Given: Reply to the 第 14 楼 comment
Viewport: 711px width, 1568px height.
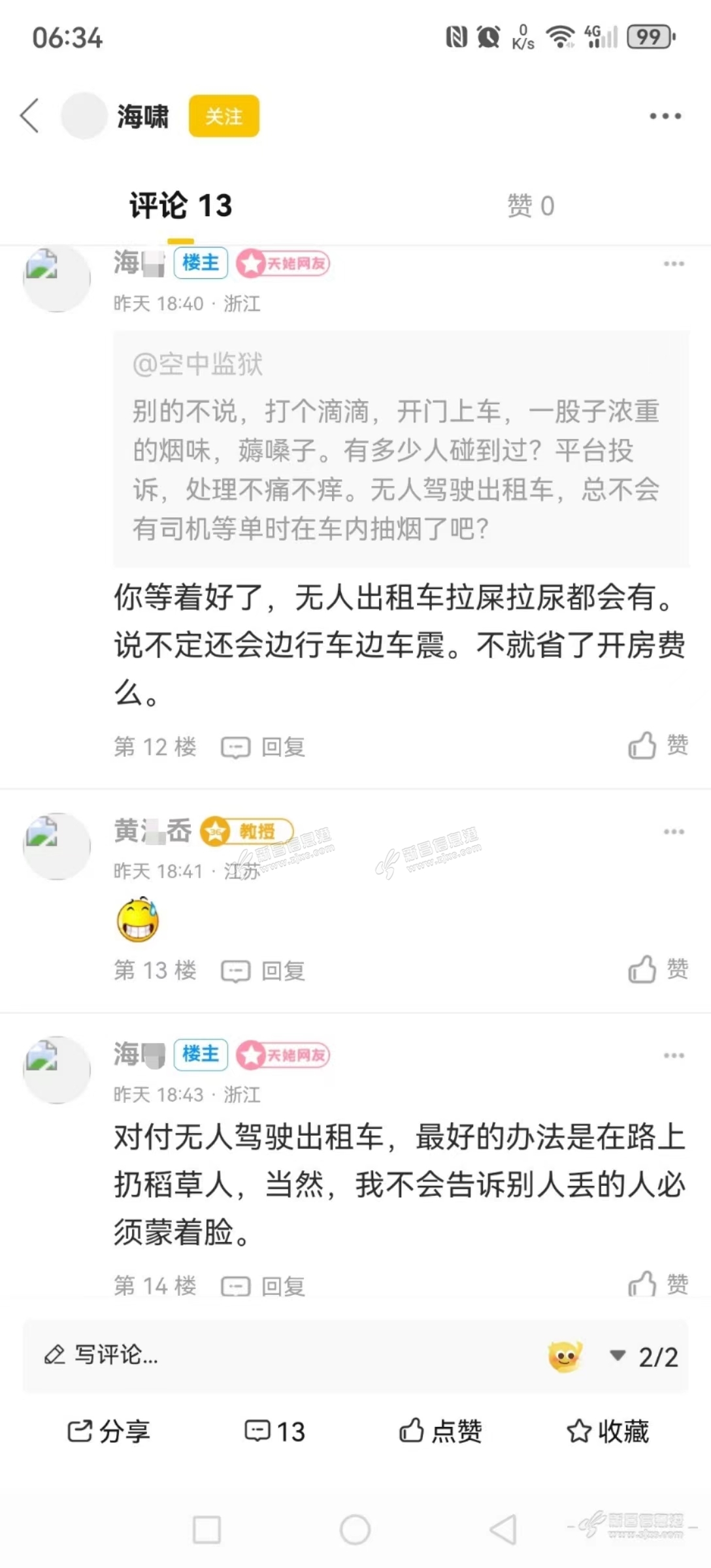Looking at the screenshot, I should coord(264,1286).
